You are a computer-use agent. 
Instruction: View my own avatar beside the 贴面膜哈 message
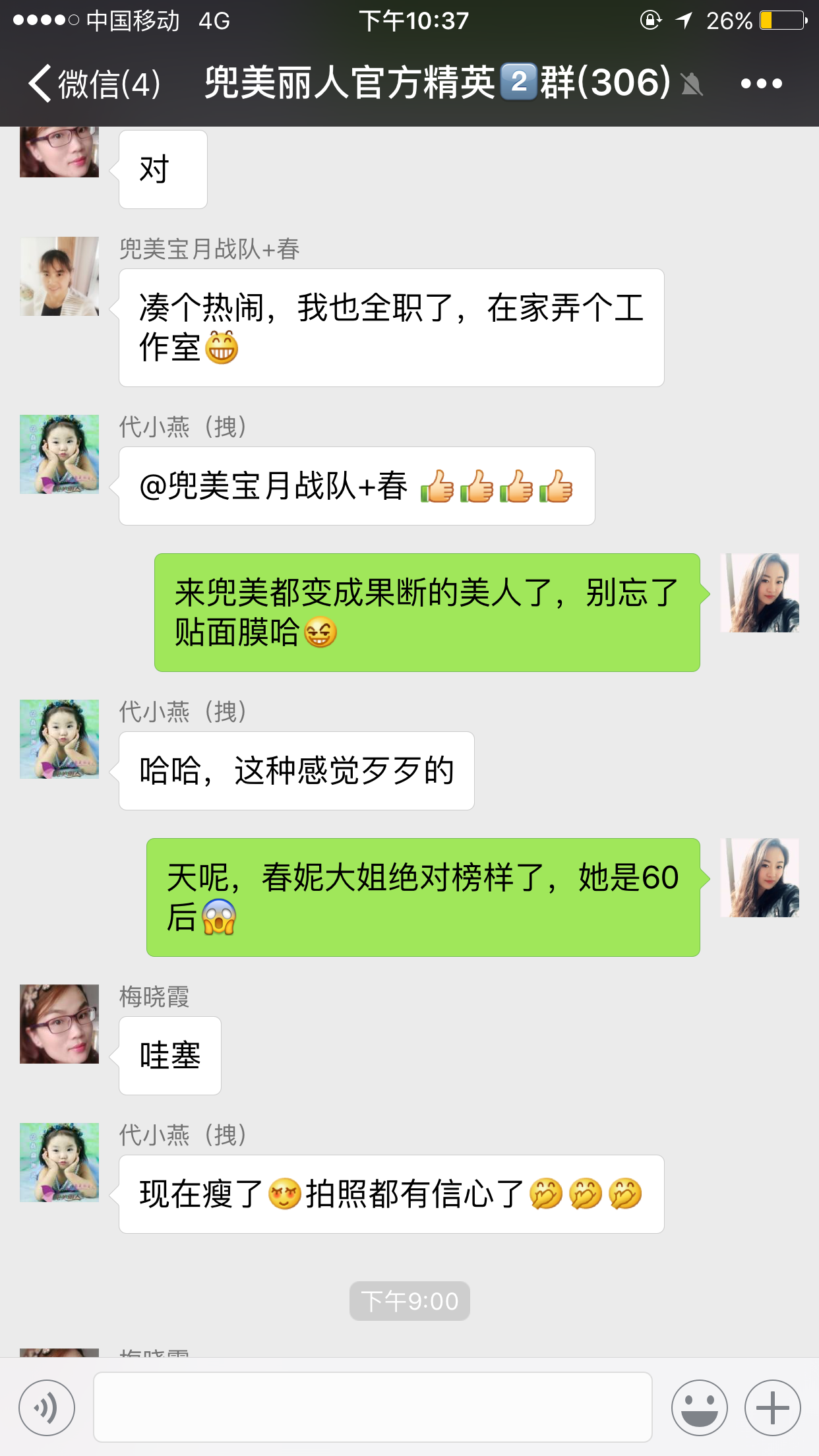pos(760,593)
